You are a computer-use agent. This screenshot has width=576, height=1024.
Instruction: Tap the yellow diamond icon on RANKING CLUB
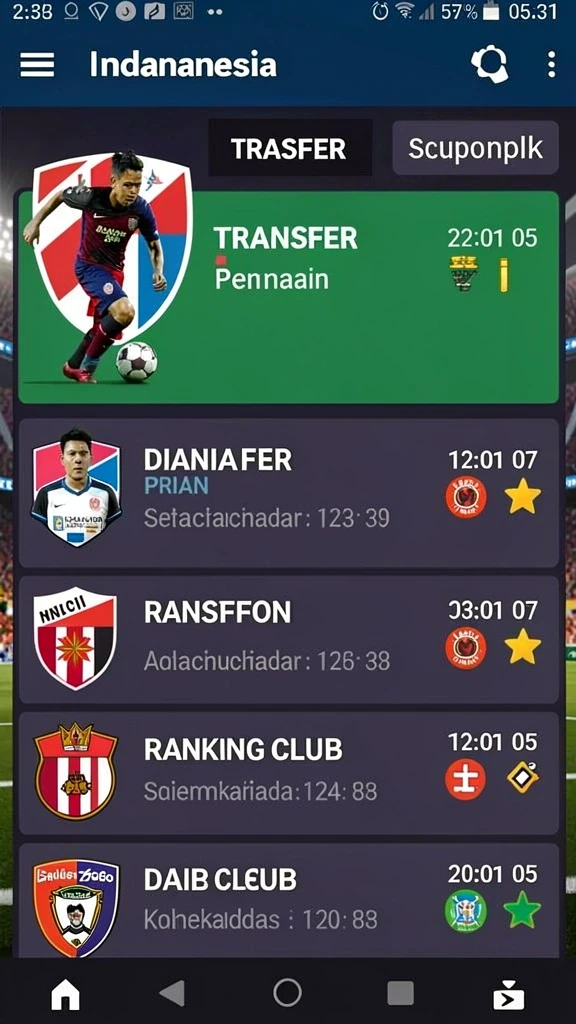[x=523, y=778]
